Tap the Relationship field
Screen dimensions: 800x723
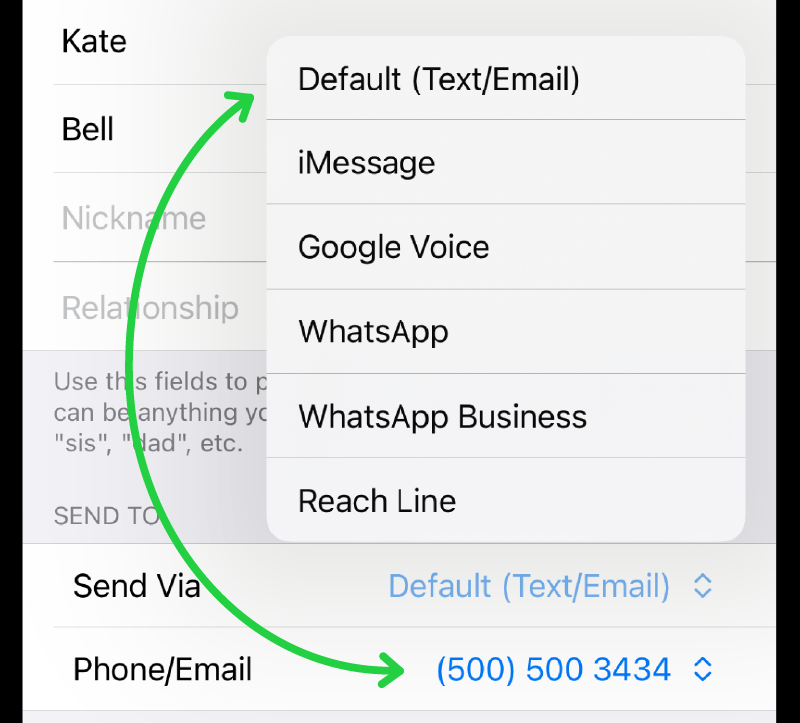150,307
